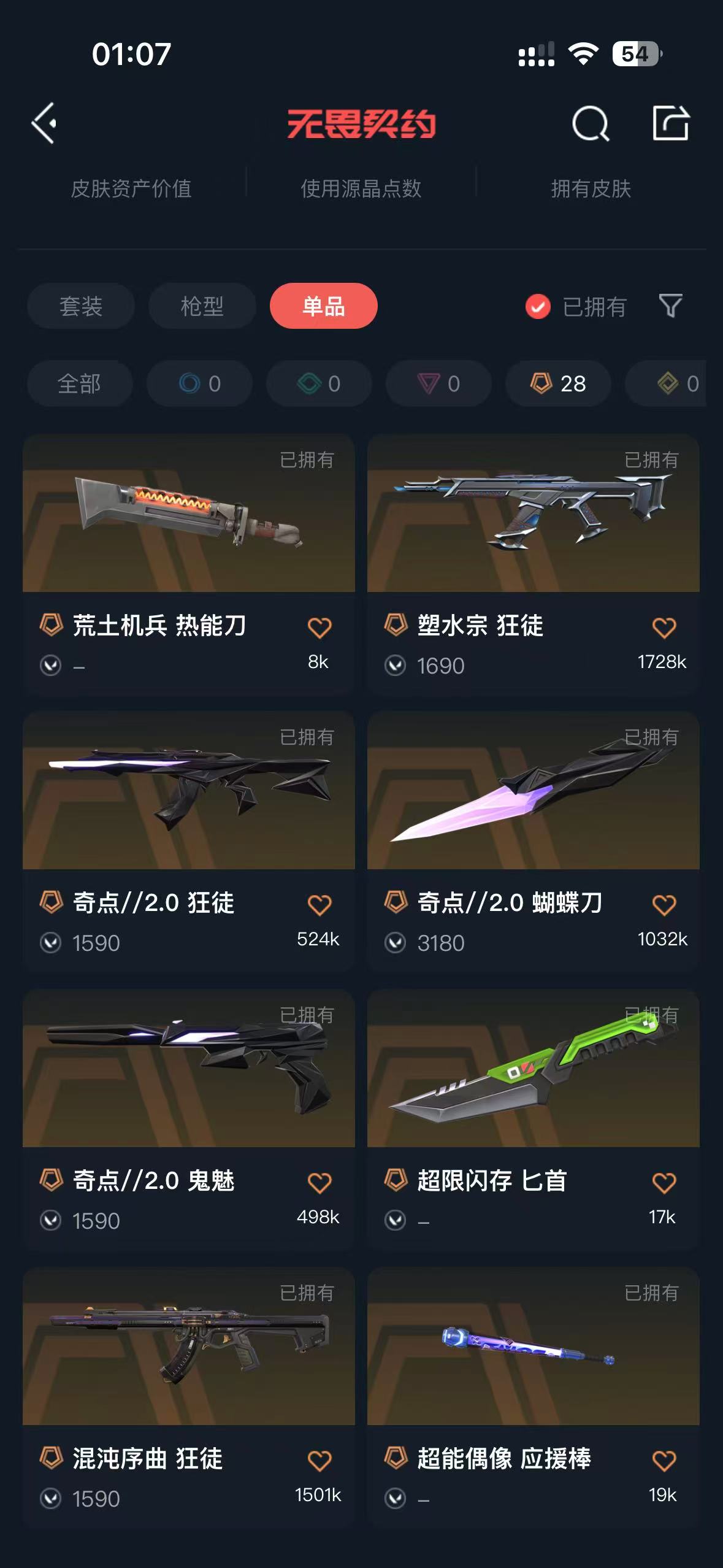Select the 单品 tab
Screen dimensions: 723x1568
(323, 306)
